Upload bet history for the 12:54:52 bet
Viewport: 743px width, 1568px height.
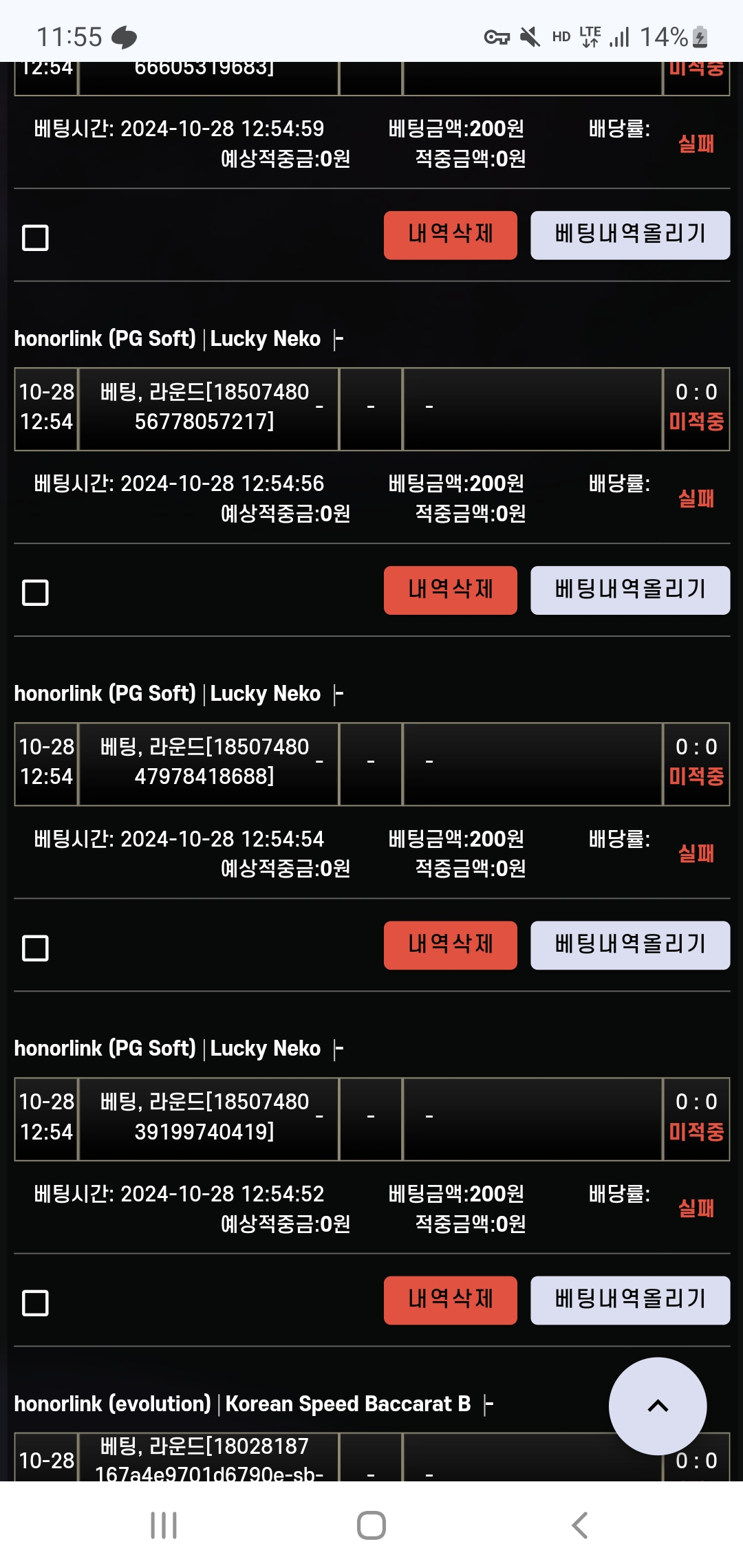click(x=630, y=1300)
